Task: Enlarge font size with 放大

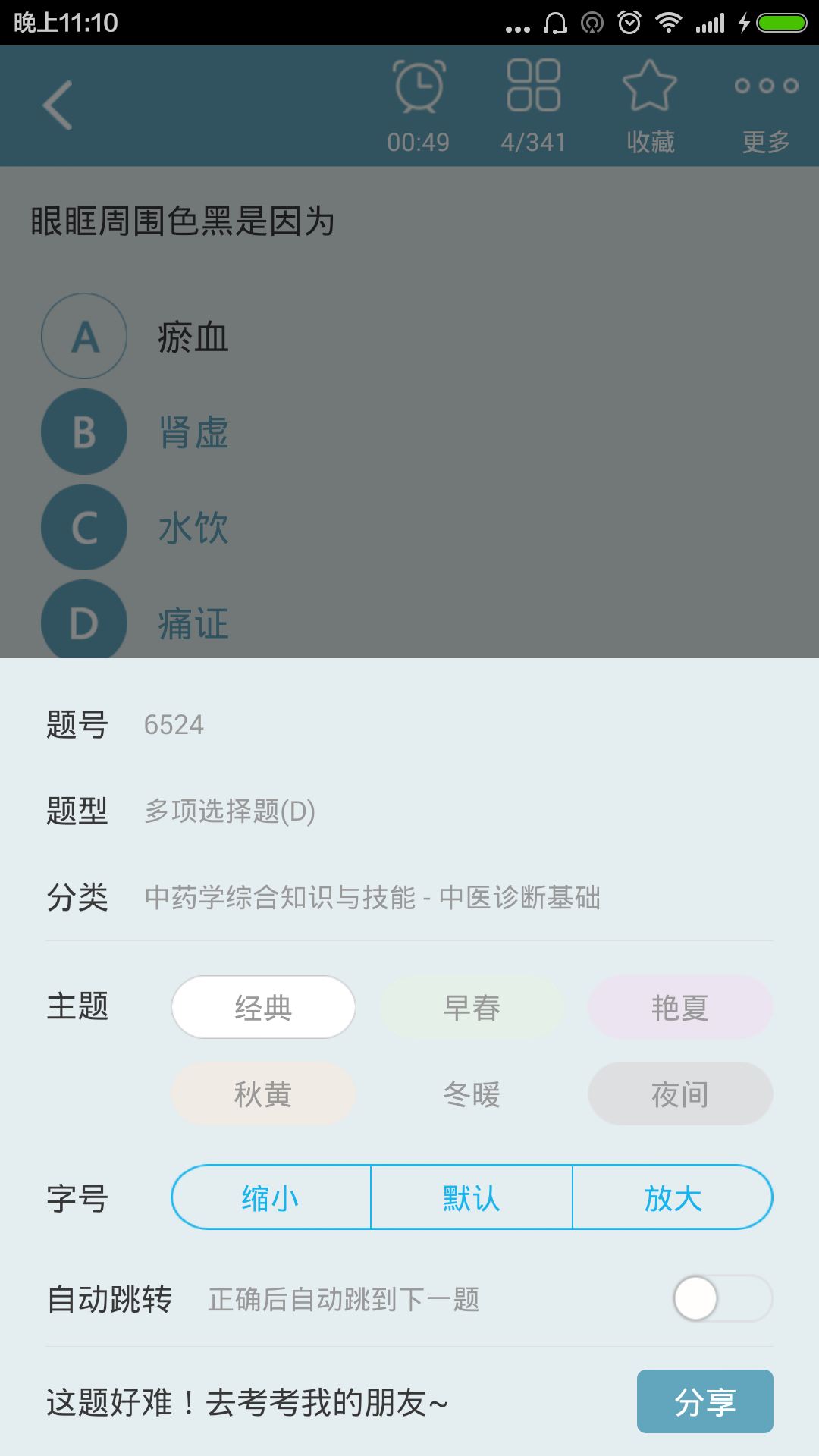Action: [673, 1197]
